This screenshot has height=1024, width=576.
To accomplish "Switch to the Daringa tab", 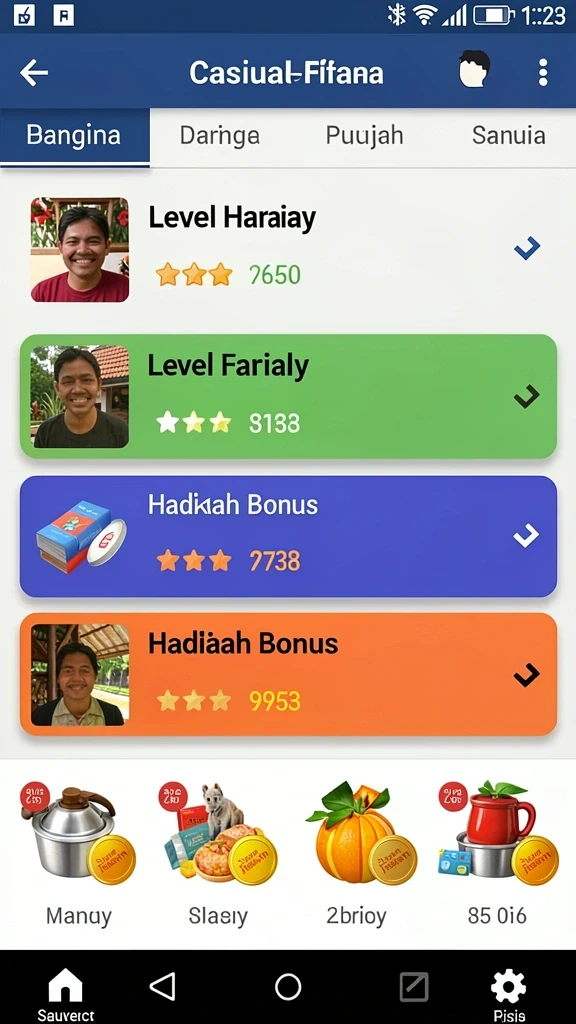I will 219,136.
